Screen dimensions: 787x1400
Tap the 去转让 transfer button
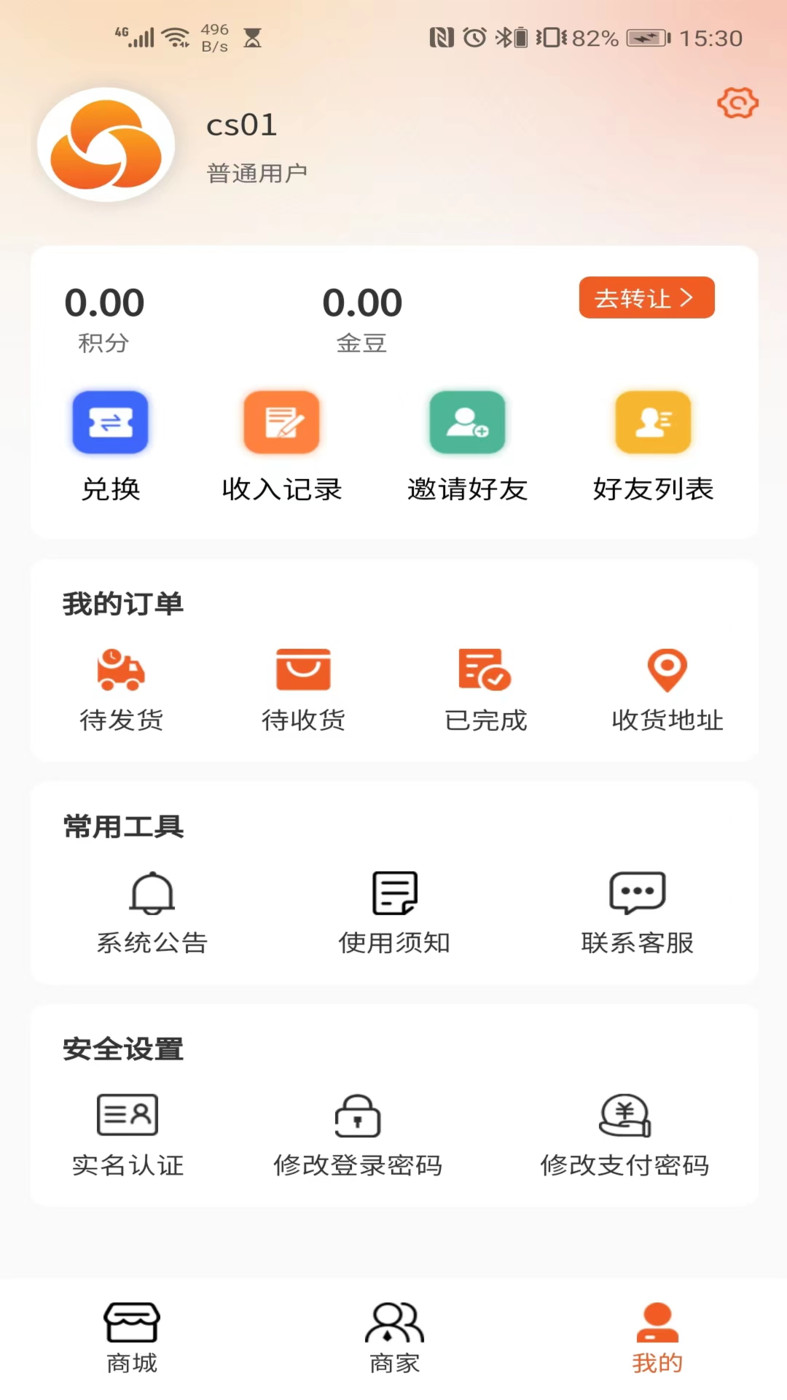click(x=646, y=297)
